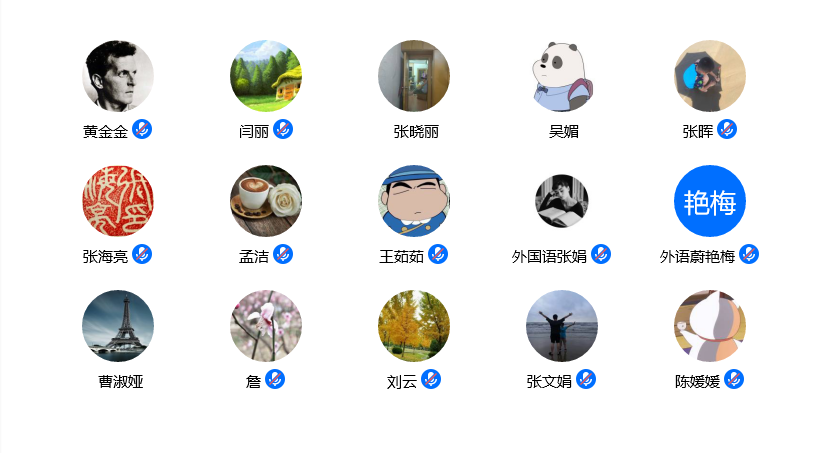The height and width of the screenshot is (453, 835).
Task: Open 吴媚's panda avatar
Action: click(562, 76)
